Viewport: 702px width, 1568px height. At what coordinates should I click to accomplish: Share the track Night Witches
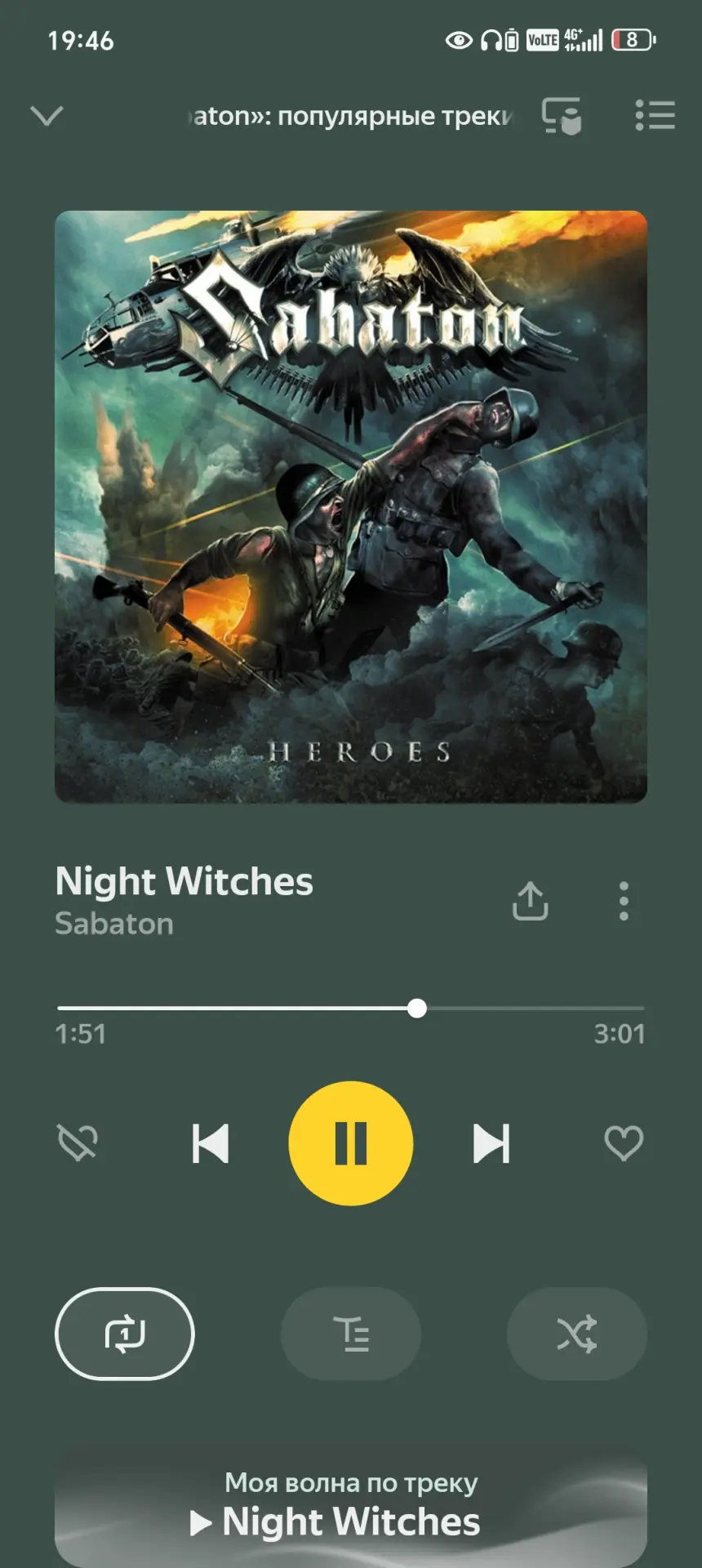pos(530,901)
